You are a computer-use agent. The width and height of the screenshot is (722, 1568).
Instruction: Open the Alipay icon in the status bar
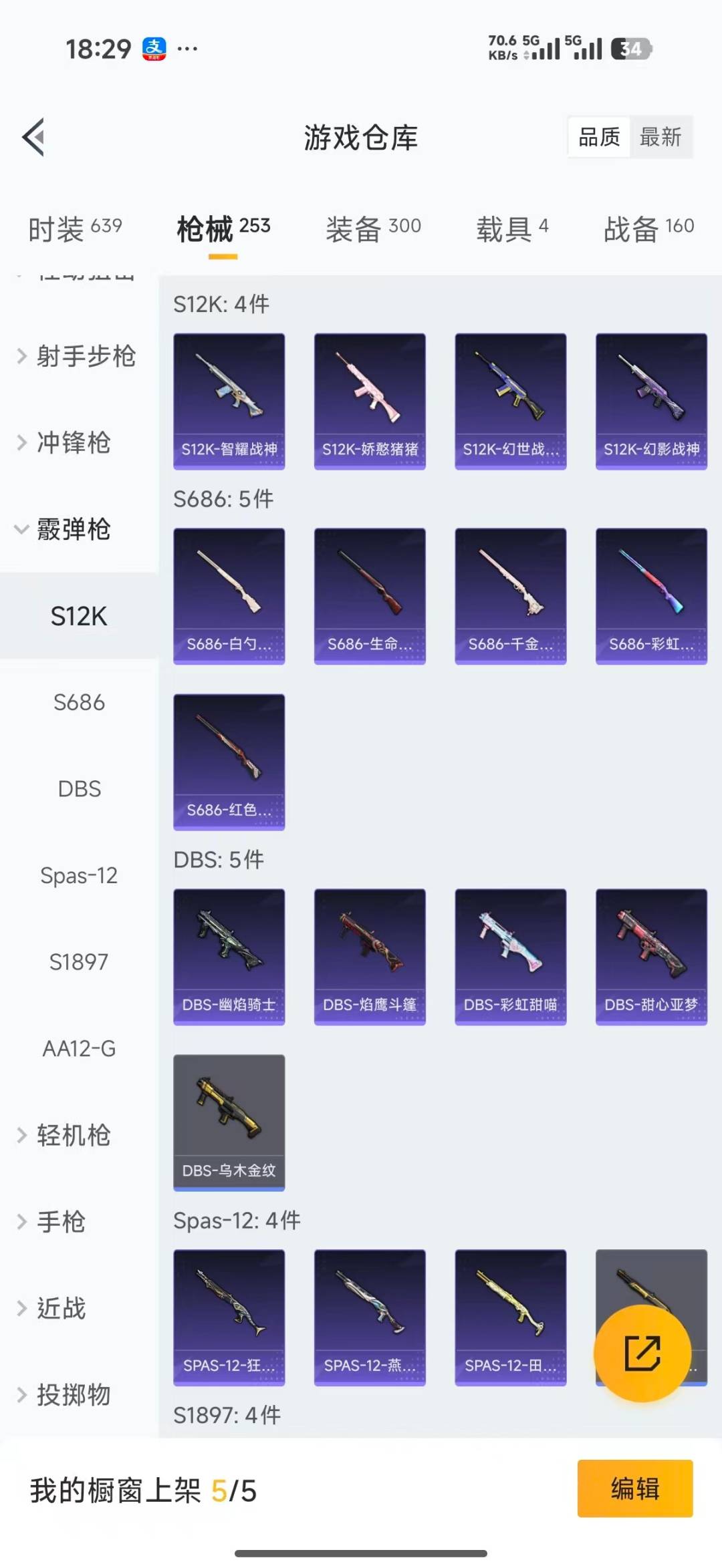pos(152,47)
